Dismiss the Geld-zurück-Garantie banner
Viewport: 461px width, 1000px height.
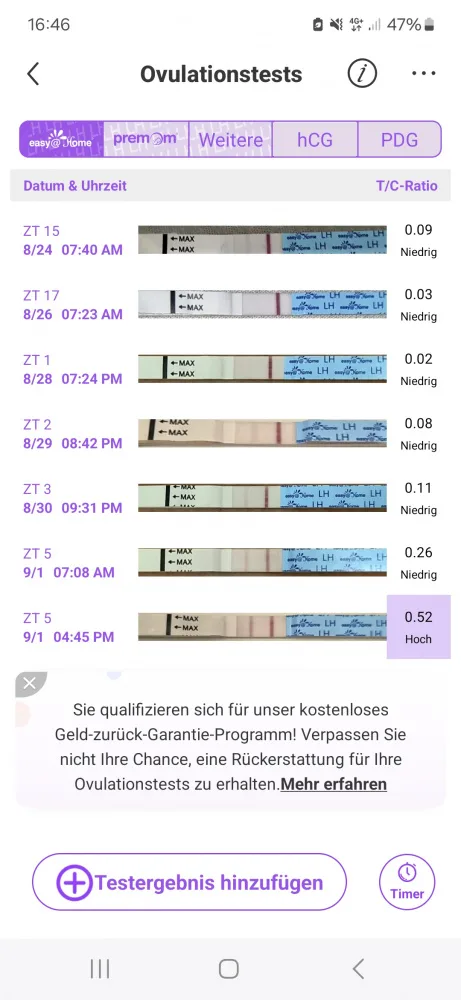tap(29, 684)
